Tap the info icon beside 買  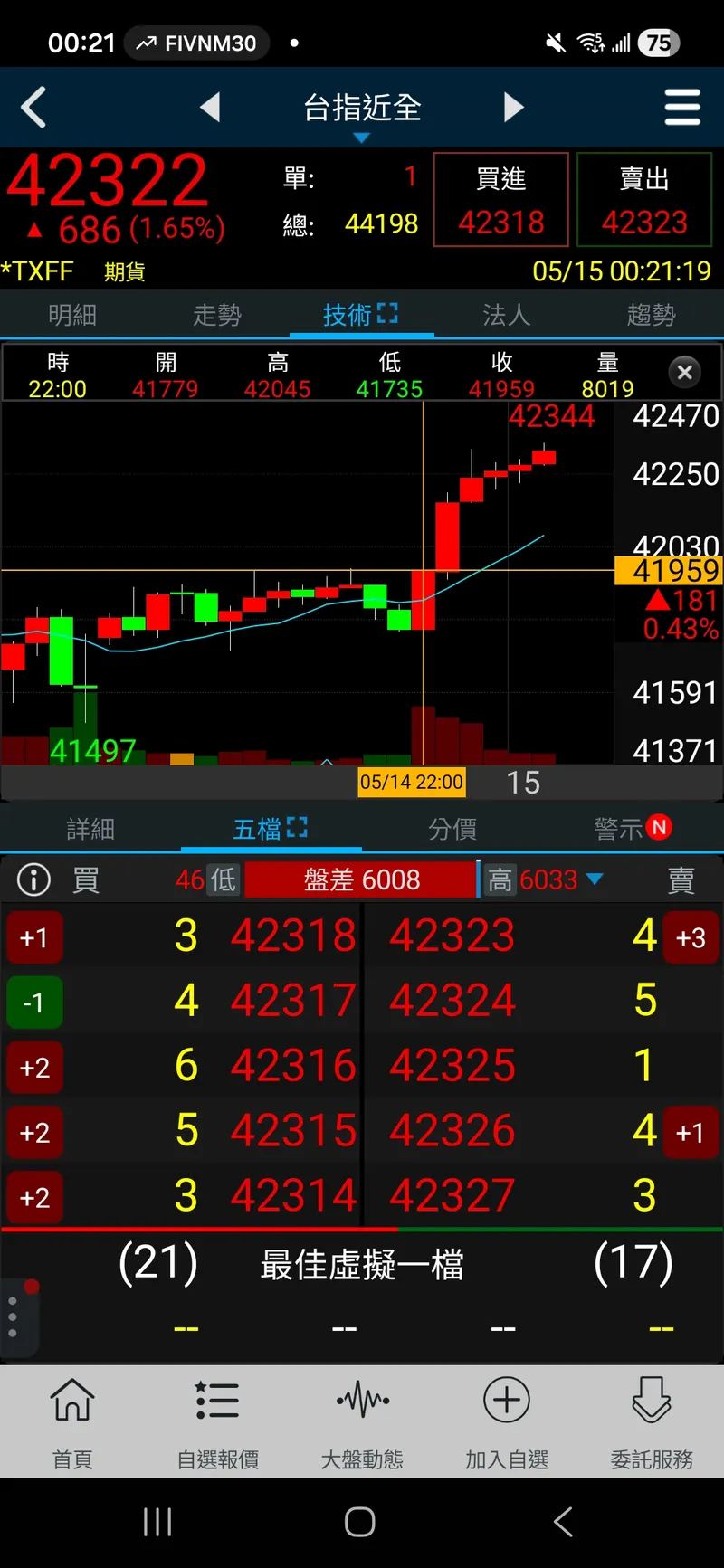(x=34, y=879)
